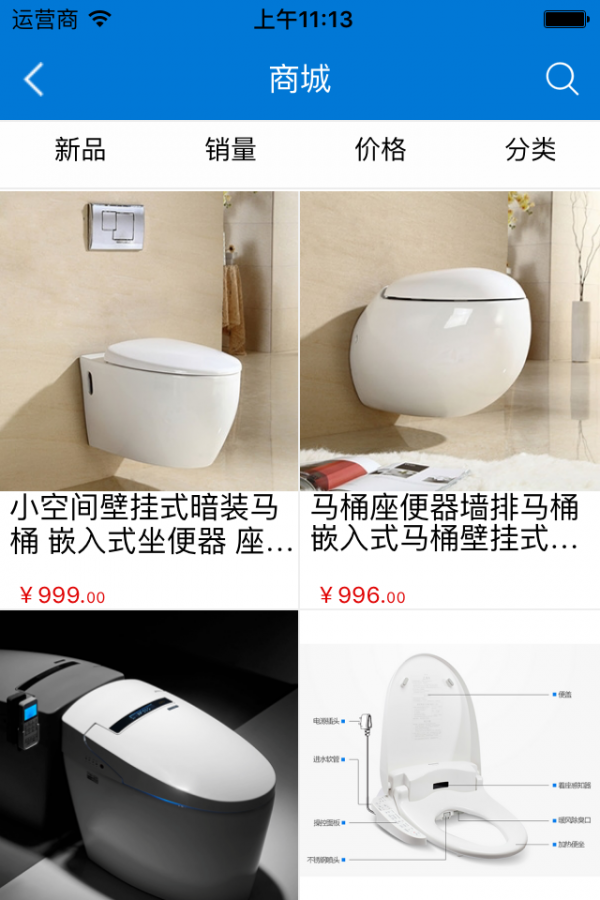Viewport: 600px width, 900px height.
Task: Sort products by 价格
Action: tap(381, 150)
